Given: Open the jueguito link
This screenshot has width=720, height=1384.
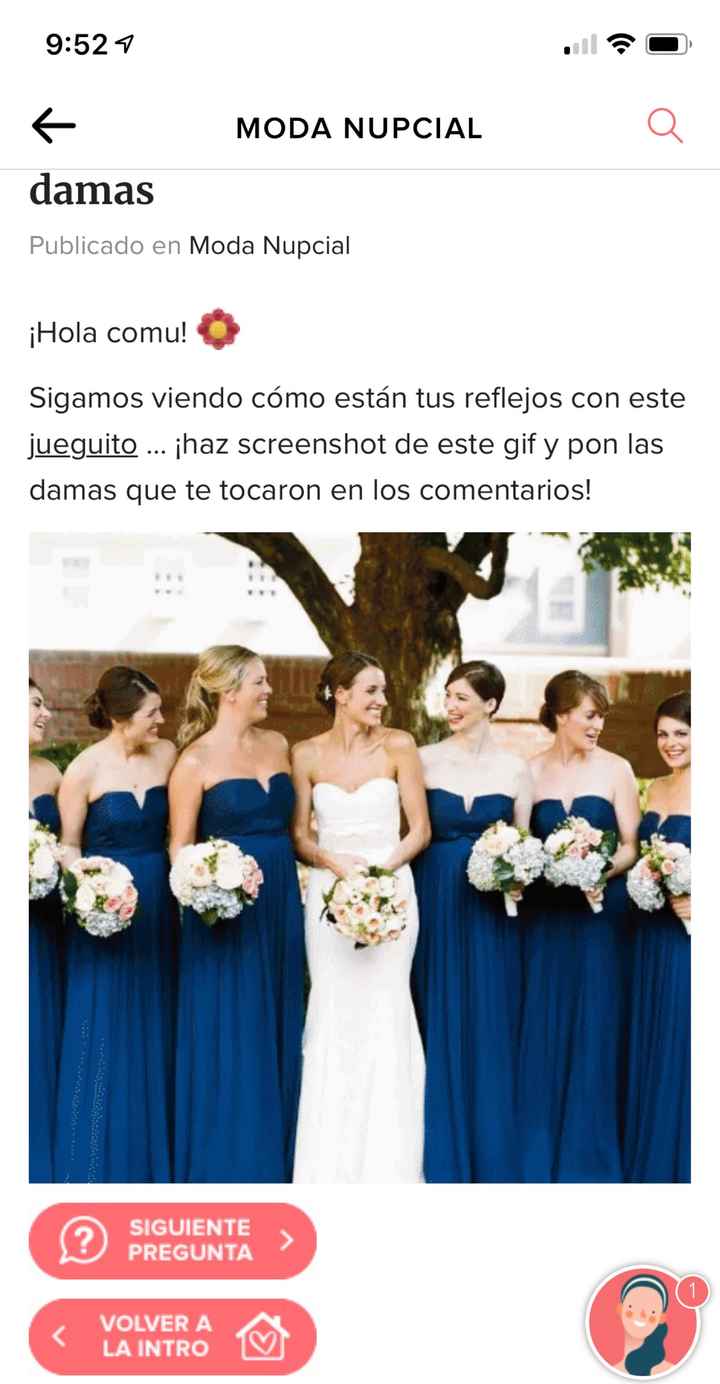Looking at the screenshot, I should click(x=85, y=443).
